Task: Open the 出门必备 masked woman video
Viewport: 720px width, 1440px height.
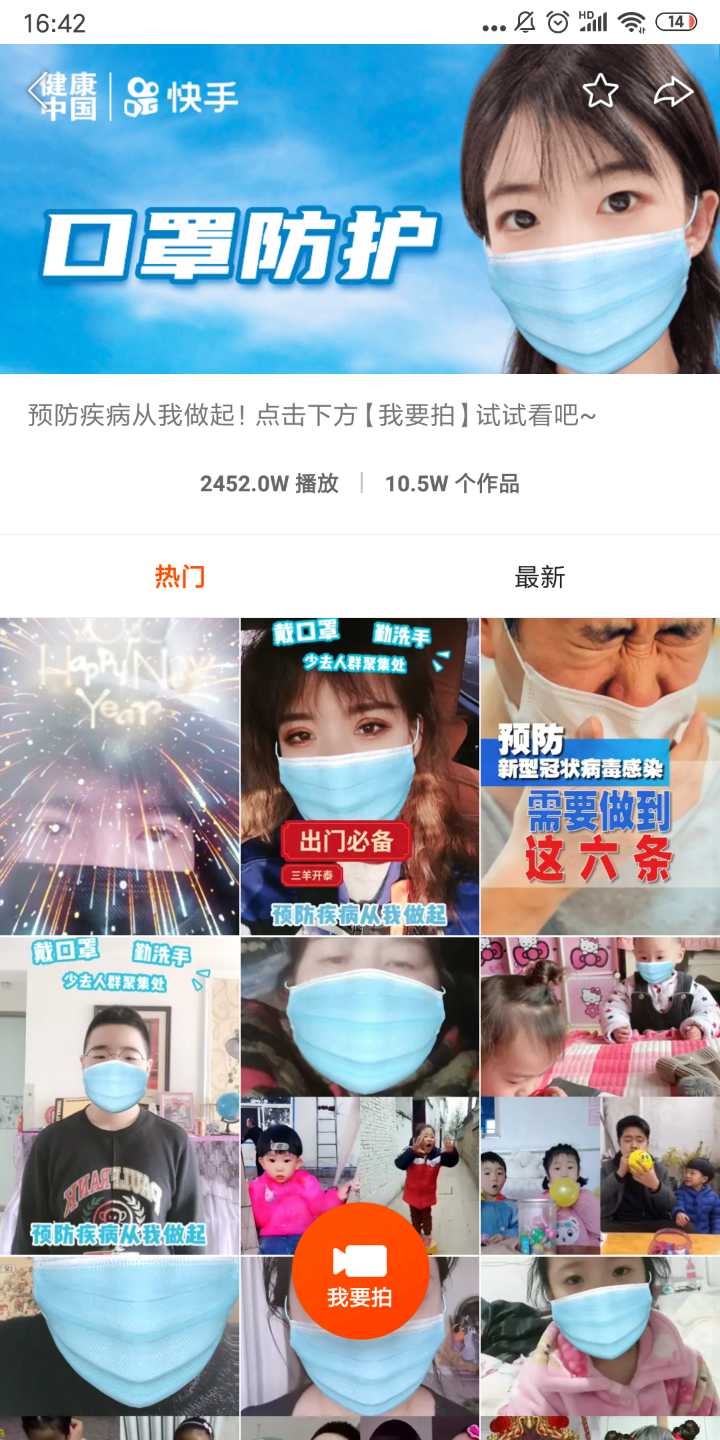Action: point(360,776)
